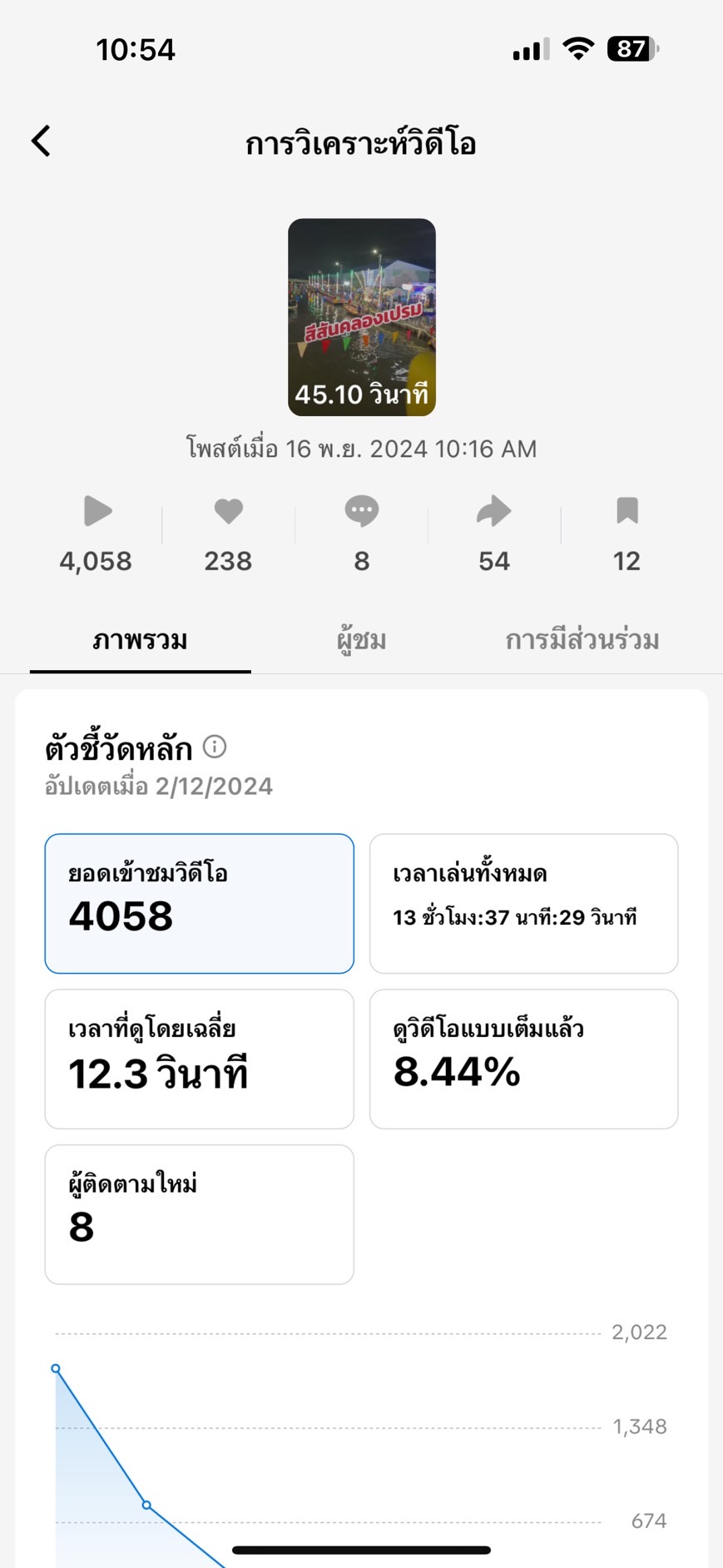
Task: Switch to the ผู้ชม tab
Action: (361, 640)
